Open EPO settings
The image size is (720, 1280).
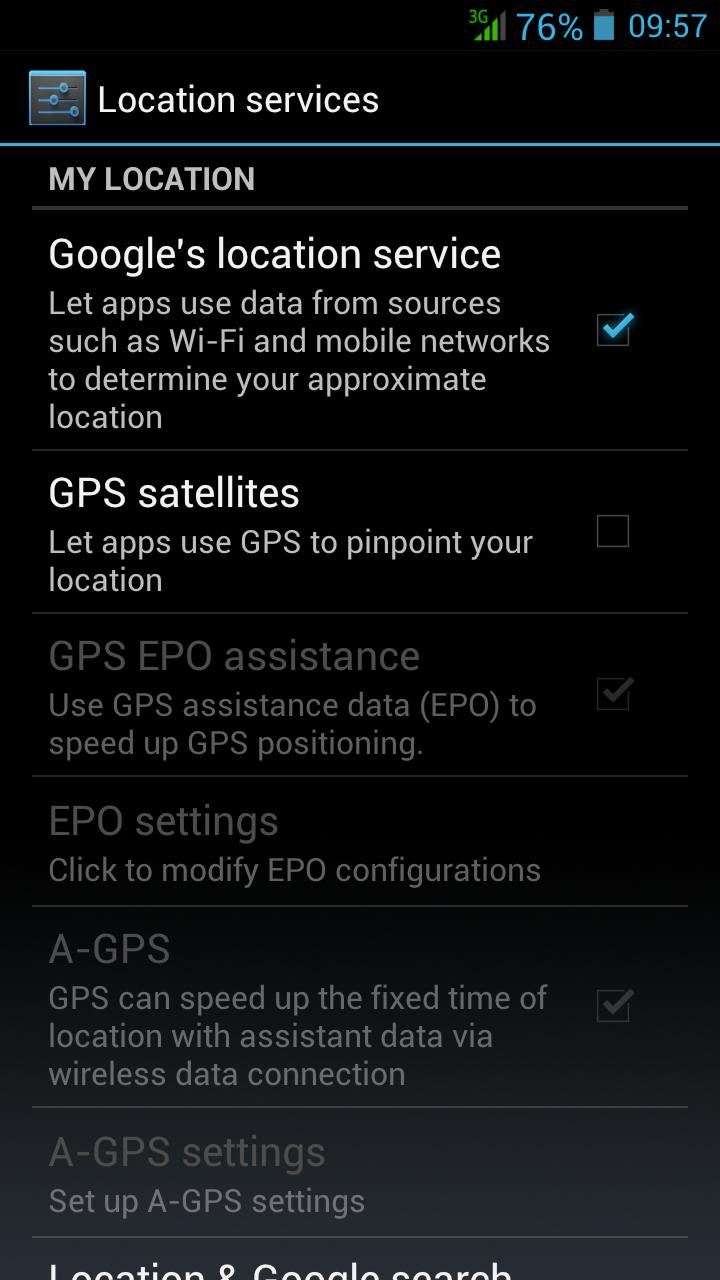pyautogui.click(x=360, y=842)
